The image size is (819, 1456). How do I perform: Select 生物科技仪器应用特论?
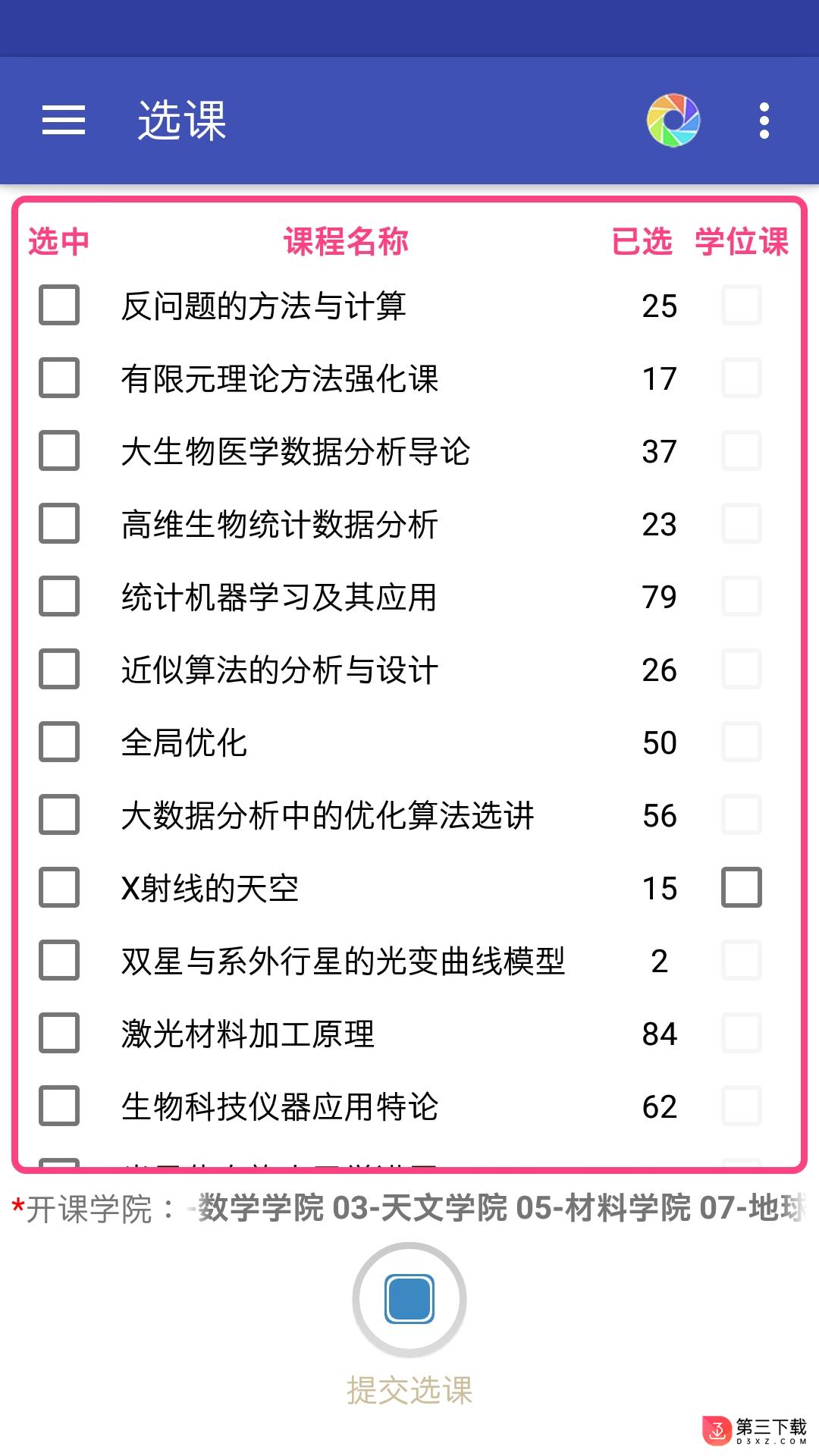click(59, 1106)
